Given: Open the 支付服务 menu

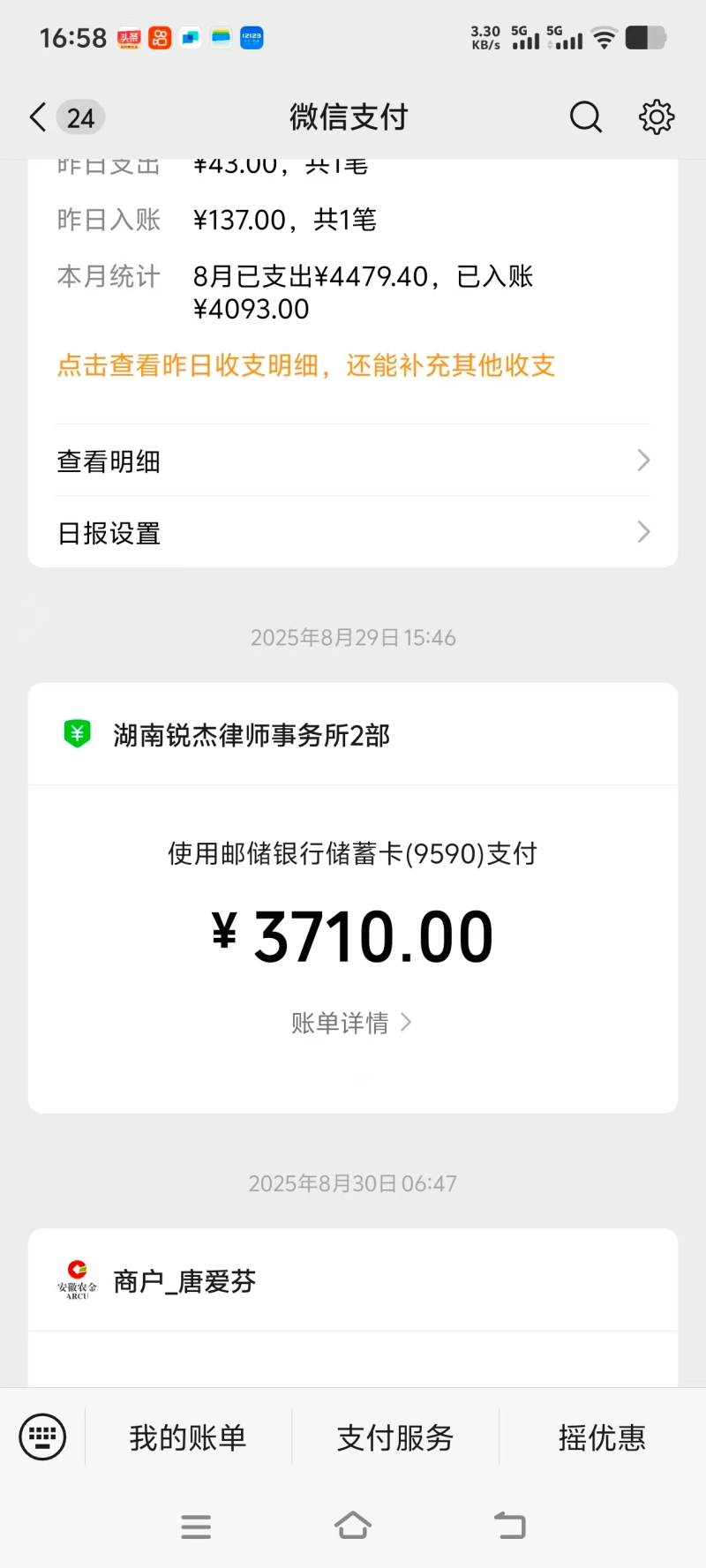Looking at the screenshot, I should [395, 1438].
